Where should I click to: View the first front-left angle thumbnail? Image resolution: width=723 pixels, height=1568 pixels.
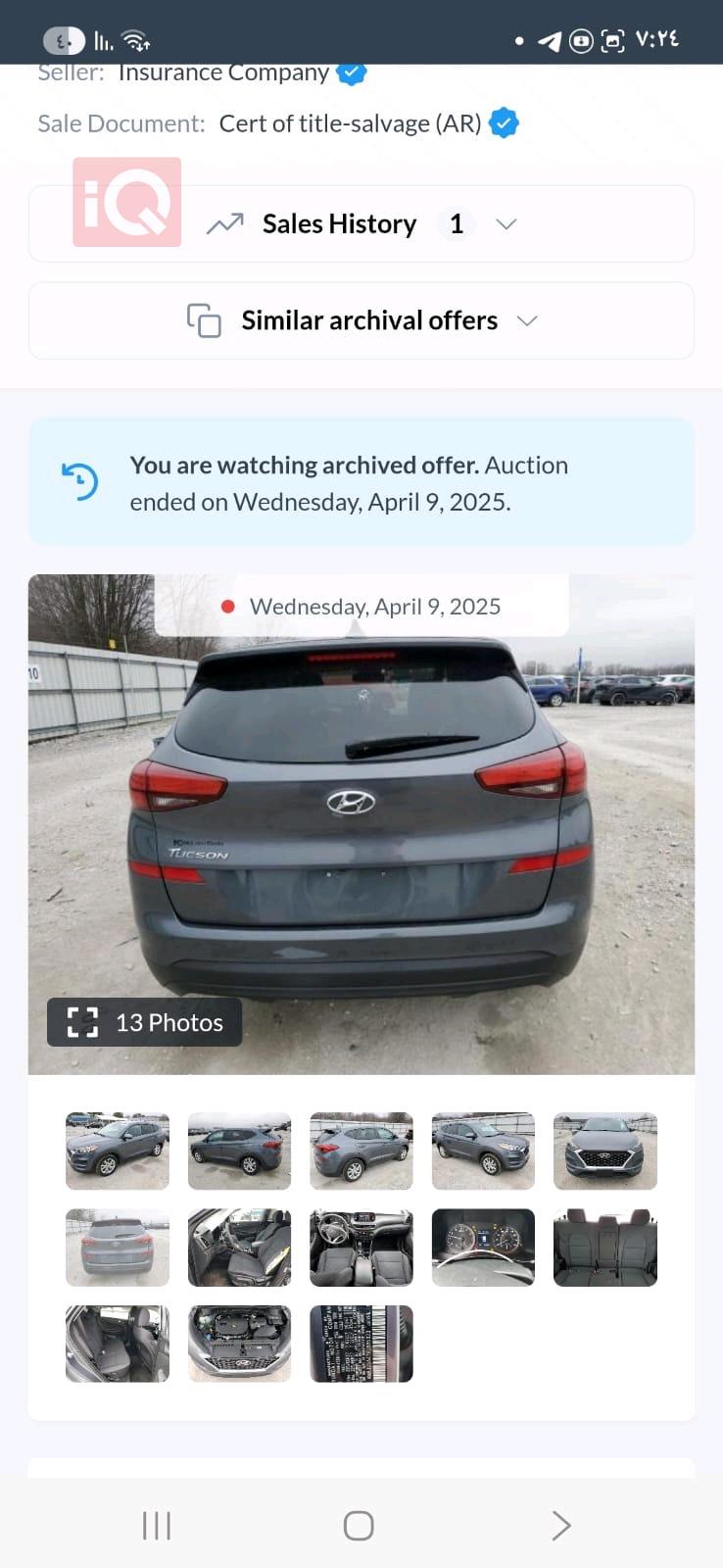pyautogui.click(x=118, y=1151)
